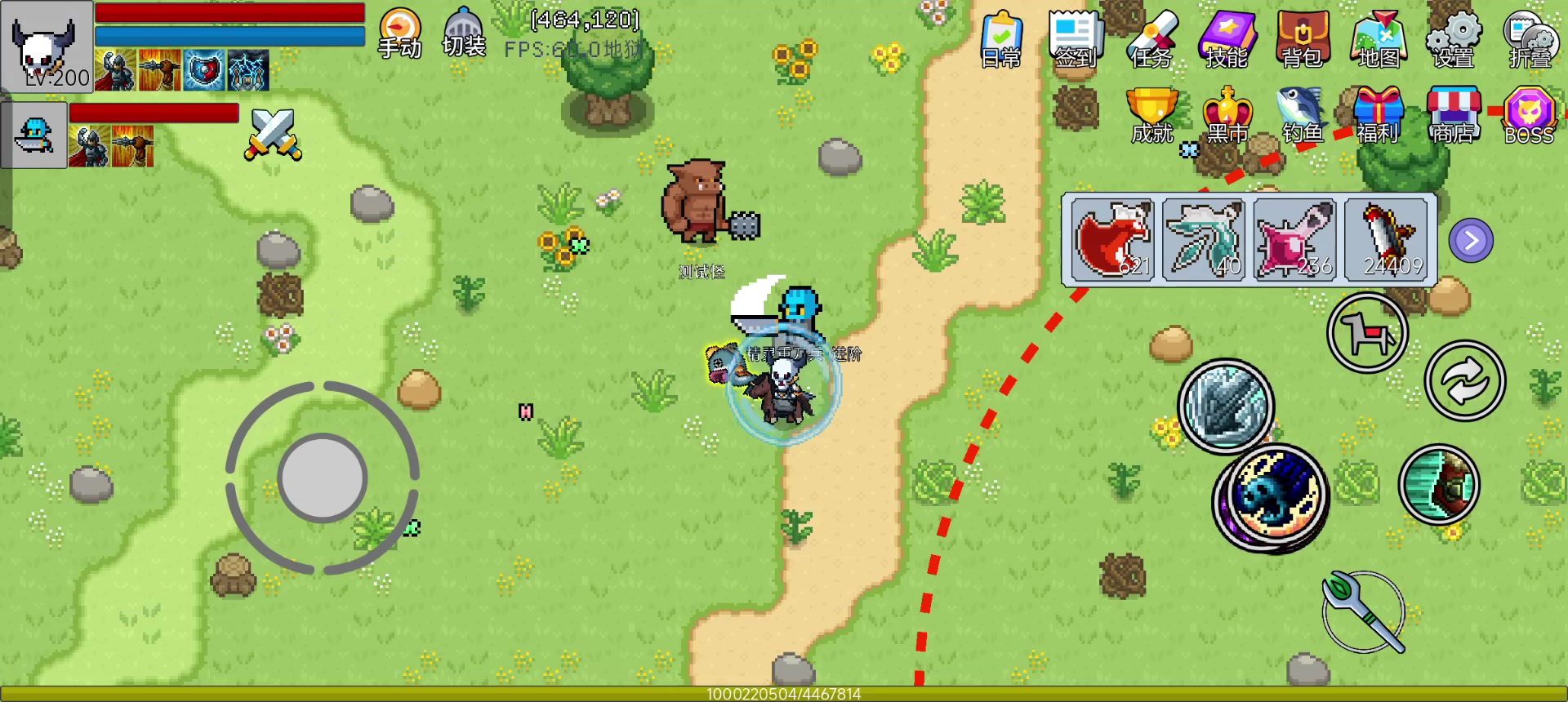Open the 成就 achievements trophy

1151,114
